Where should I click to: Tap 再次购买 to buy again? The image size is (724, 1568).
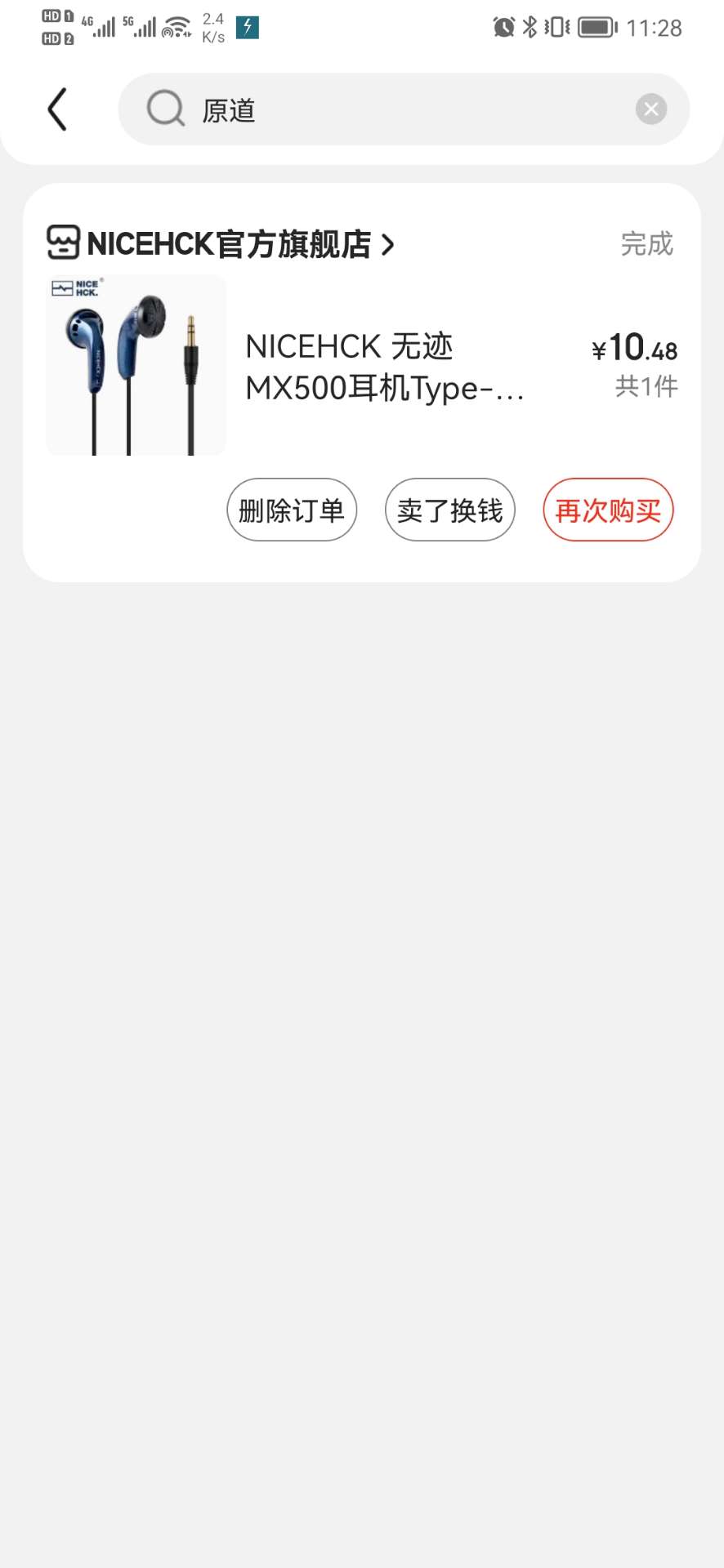click(608, 510)
